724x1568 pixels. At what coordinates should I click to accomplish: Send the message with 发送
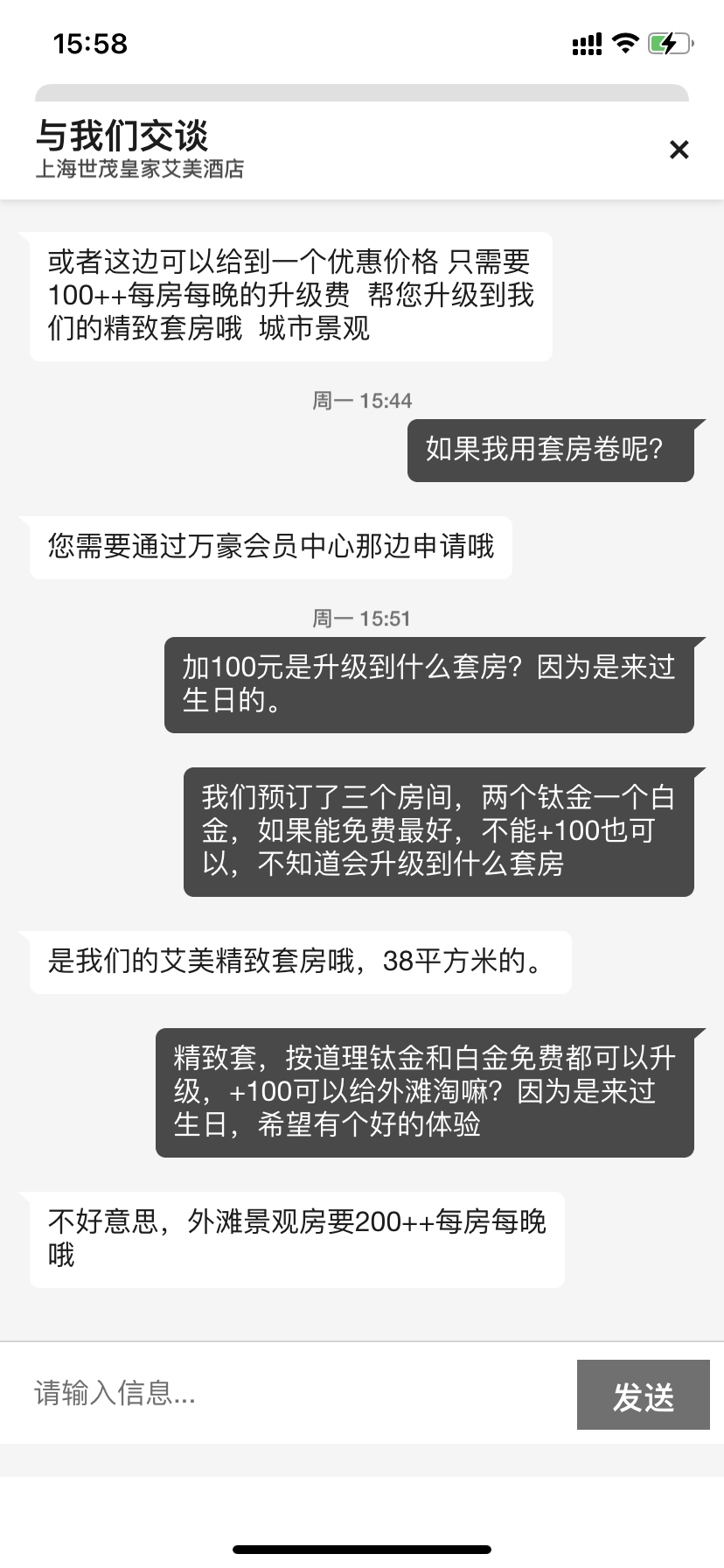coord(643,1395)
